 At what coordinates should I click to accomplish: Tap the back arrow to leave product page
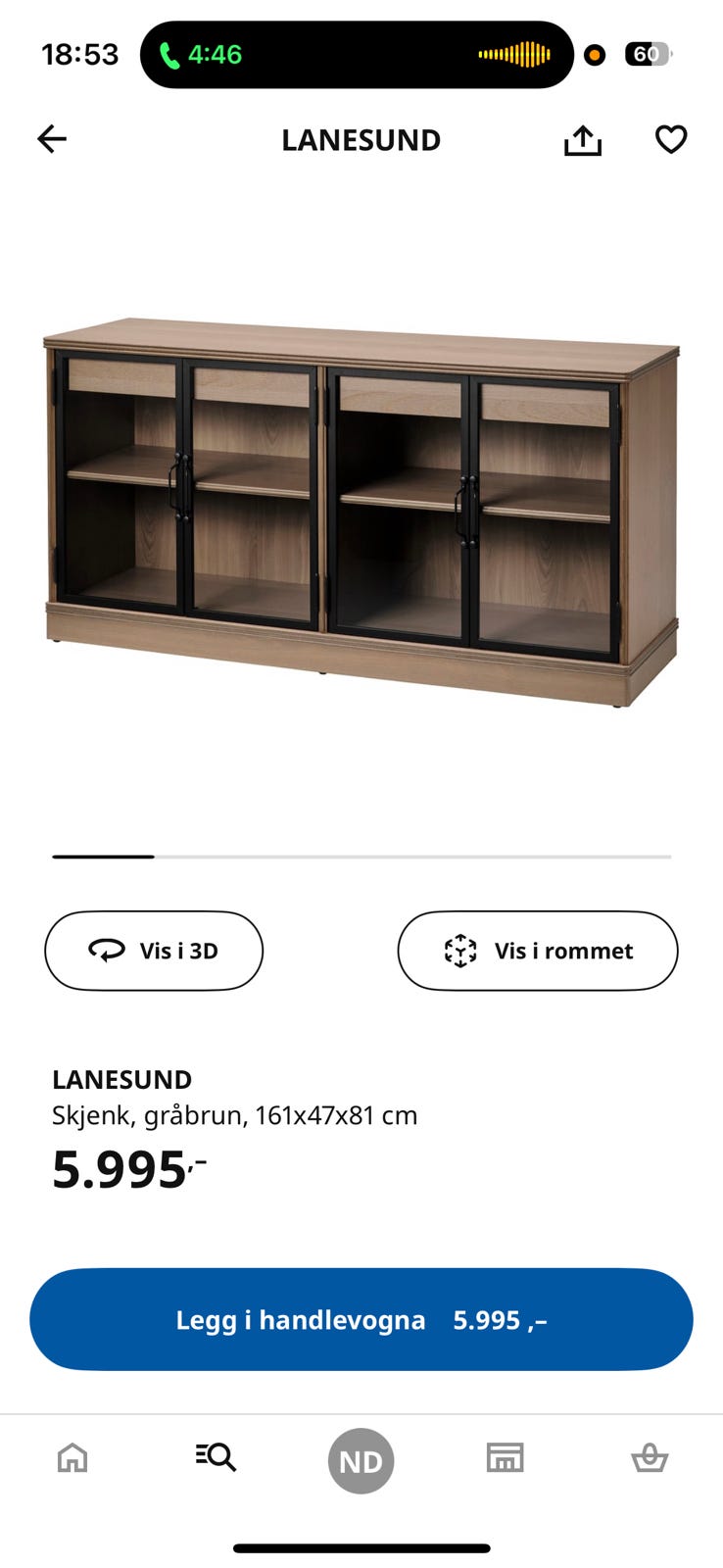[x=51, y=138]
